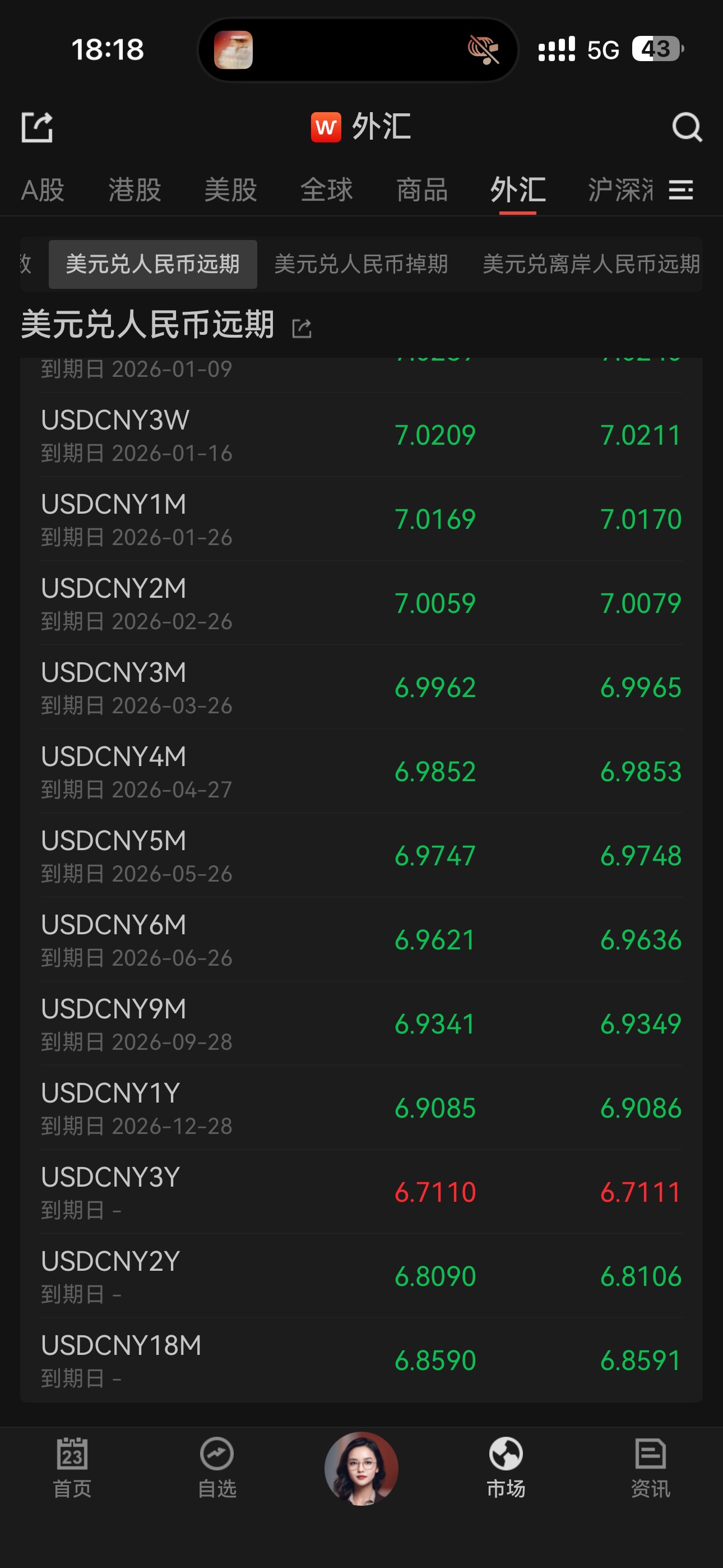723x1568 pixels.
Task: Open USDCNY3Y quote details
Action: (361, 1191)
